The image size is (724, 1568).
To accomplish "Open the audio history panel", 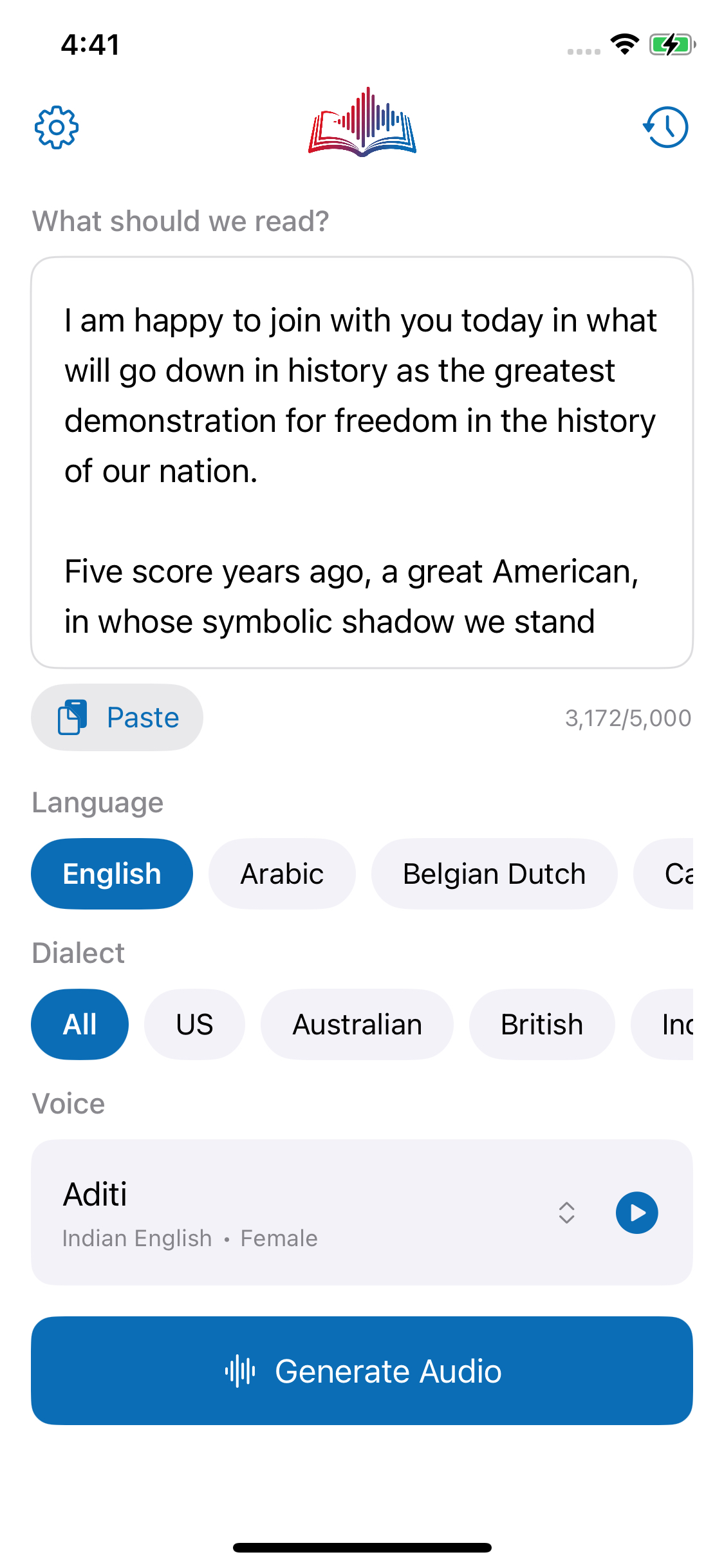I will point(666,127).
